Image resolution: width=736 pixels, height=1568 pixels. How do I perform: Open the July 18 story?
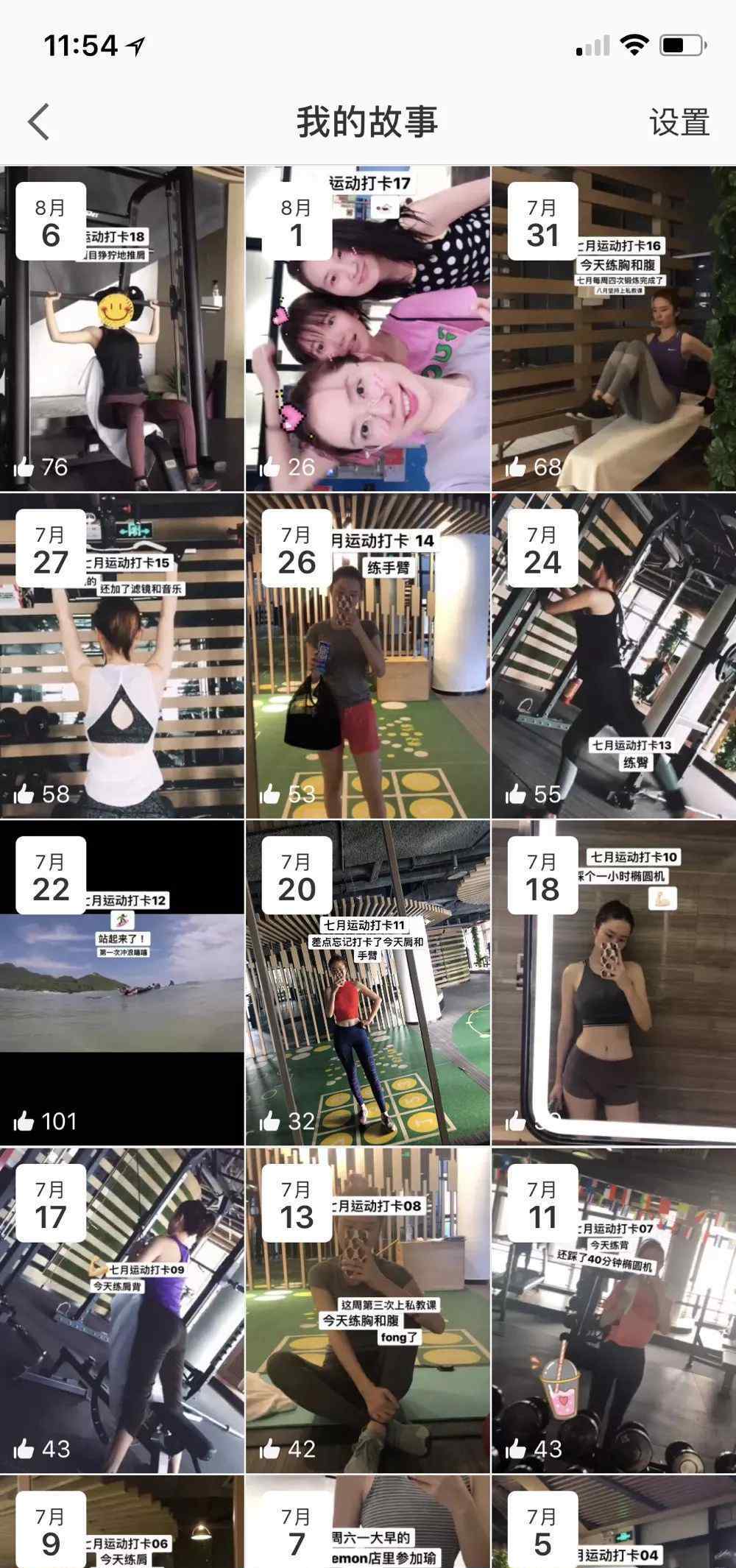tap(613, 983)
